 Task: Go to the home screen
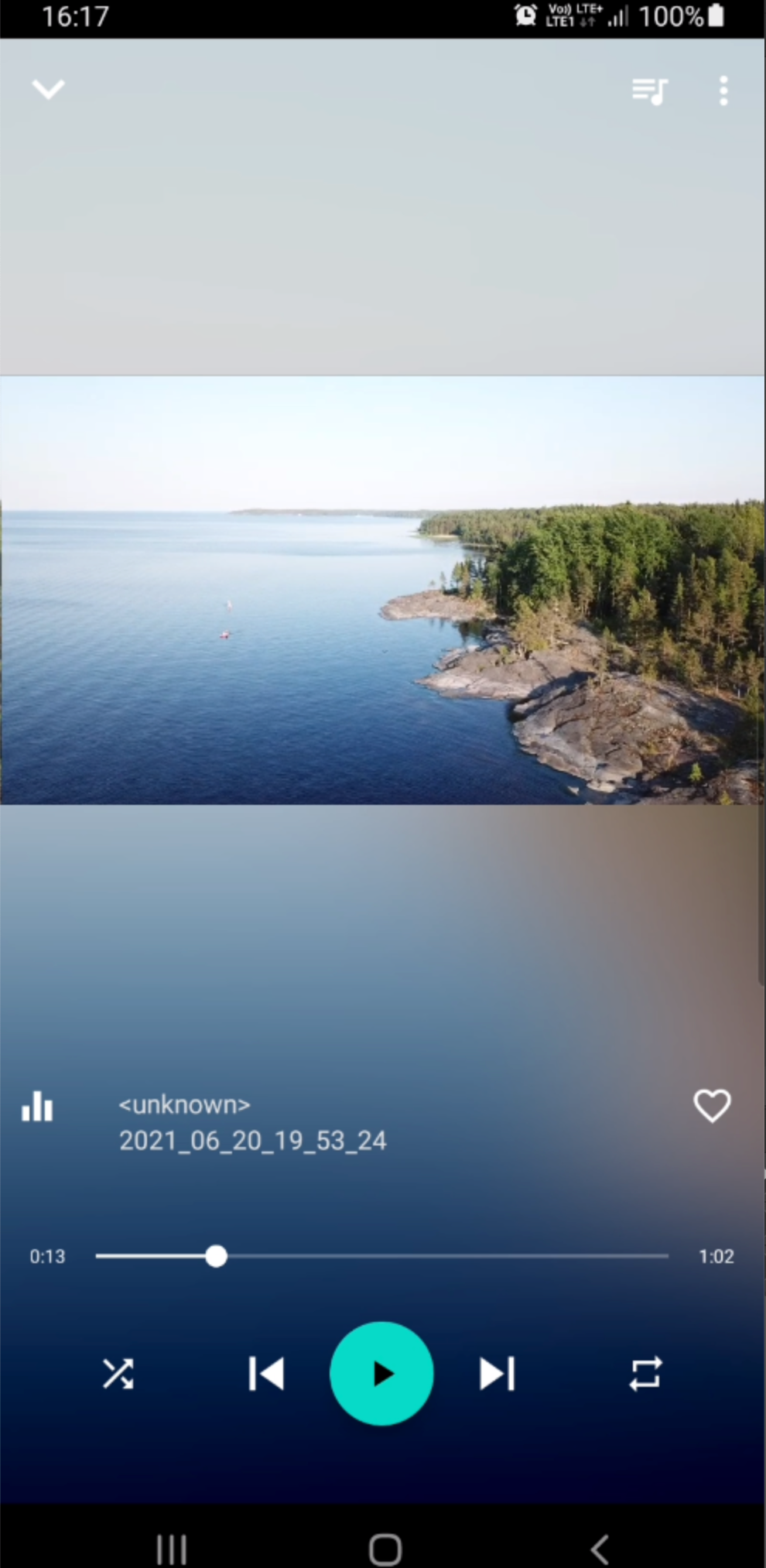click(x=385, y=1549)
